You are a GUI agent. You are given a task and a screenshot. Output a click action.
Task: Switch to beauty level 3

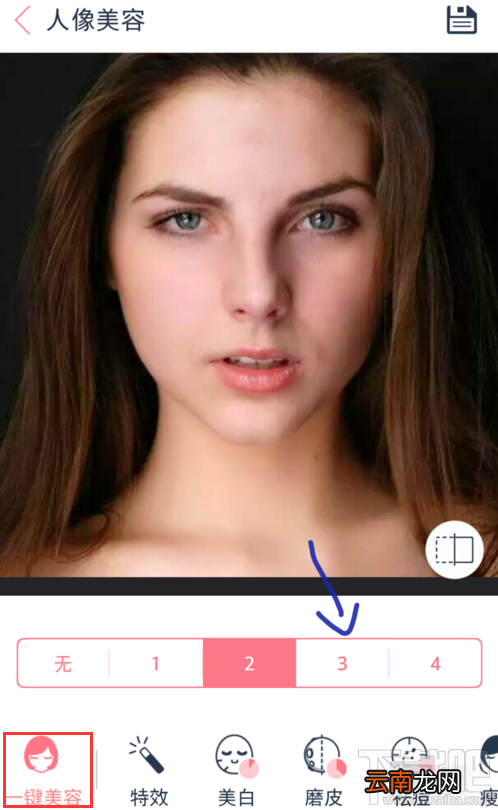pyautogui.click(x=343, y=663)
